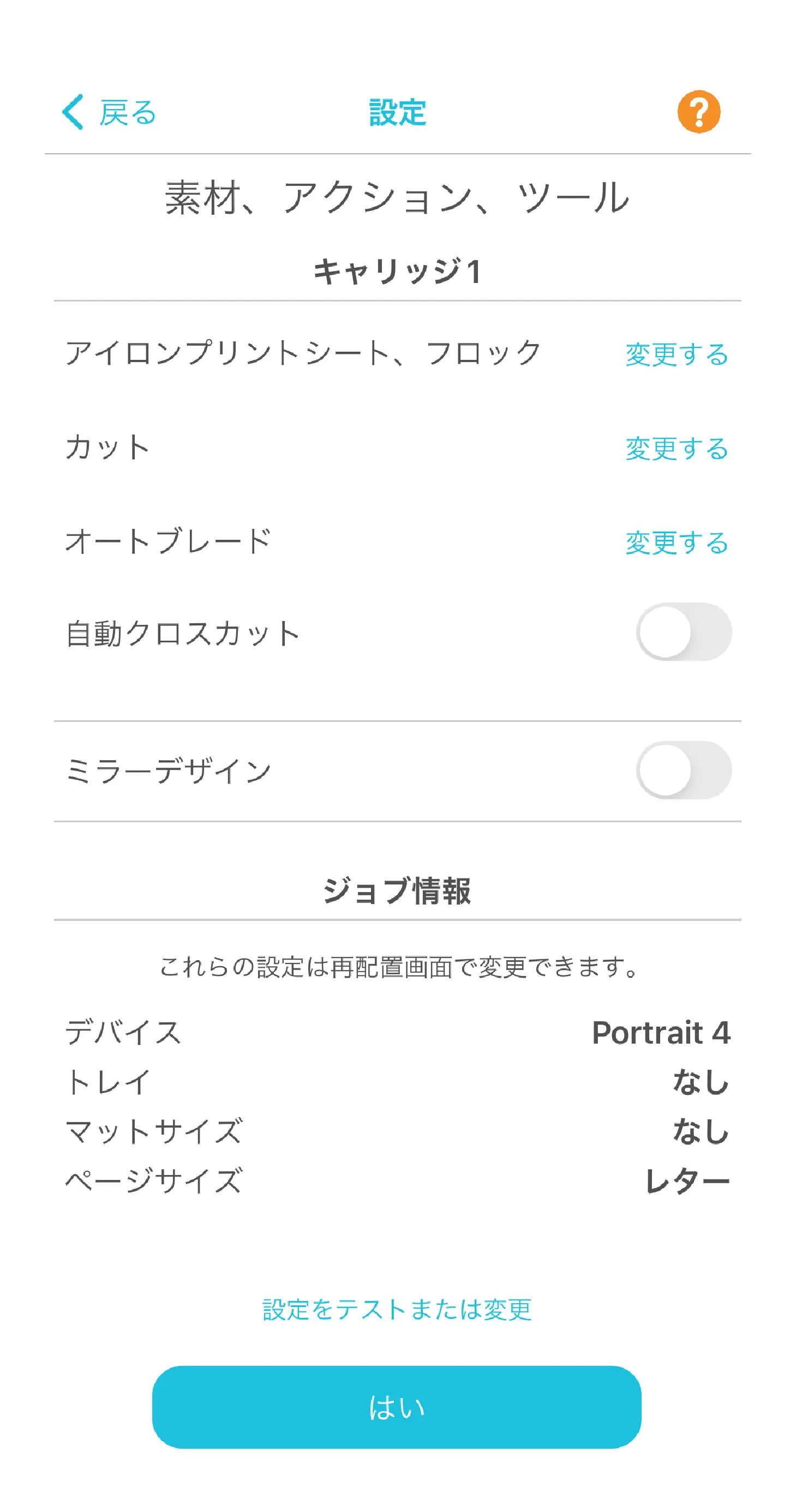This screenshot has height=1512, width=796.
Task: Turn on ミラーデザイン toggle
Action: (683, 770)
